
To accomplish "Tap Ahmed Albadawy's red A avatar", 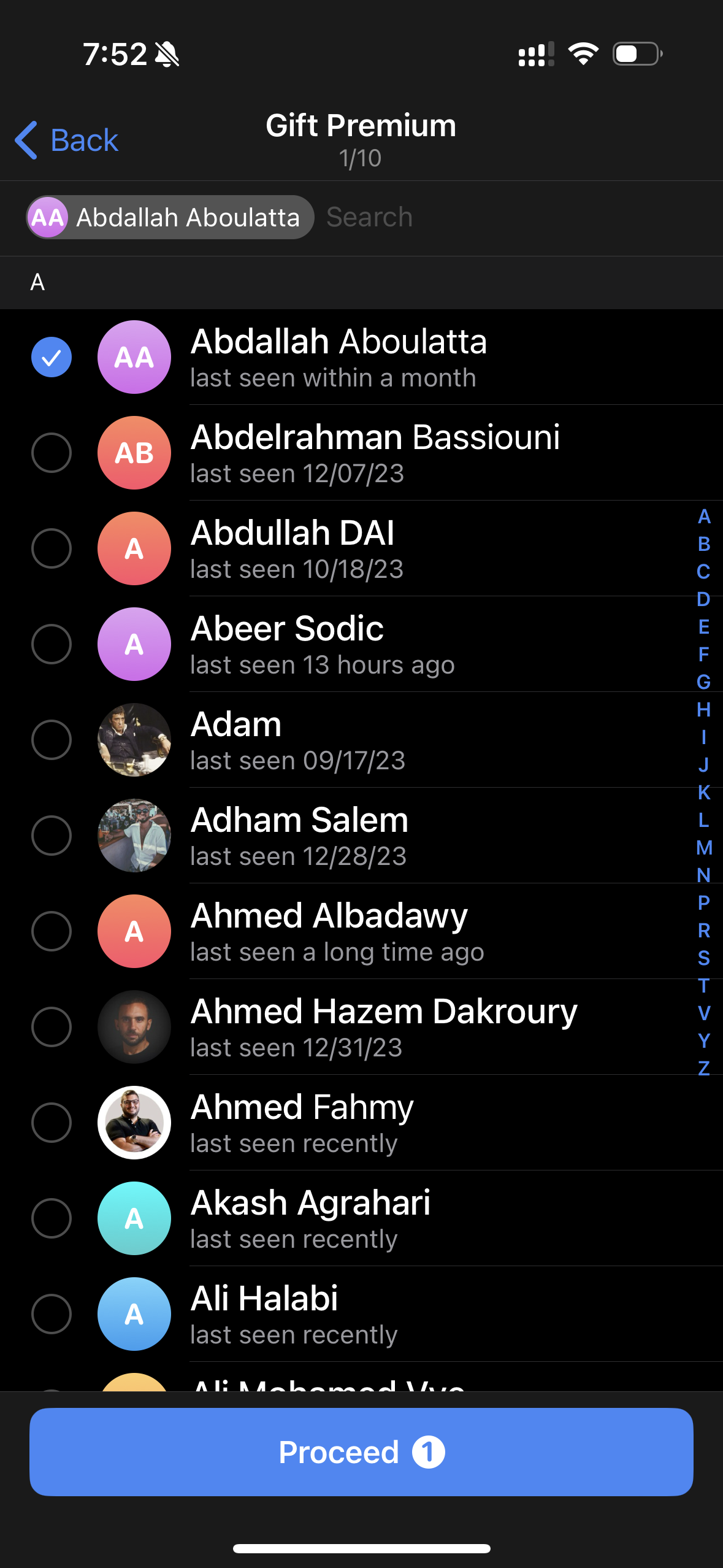I will tap(134, 931).
